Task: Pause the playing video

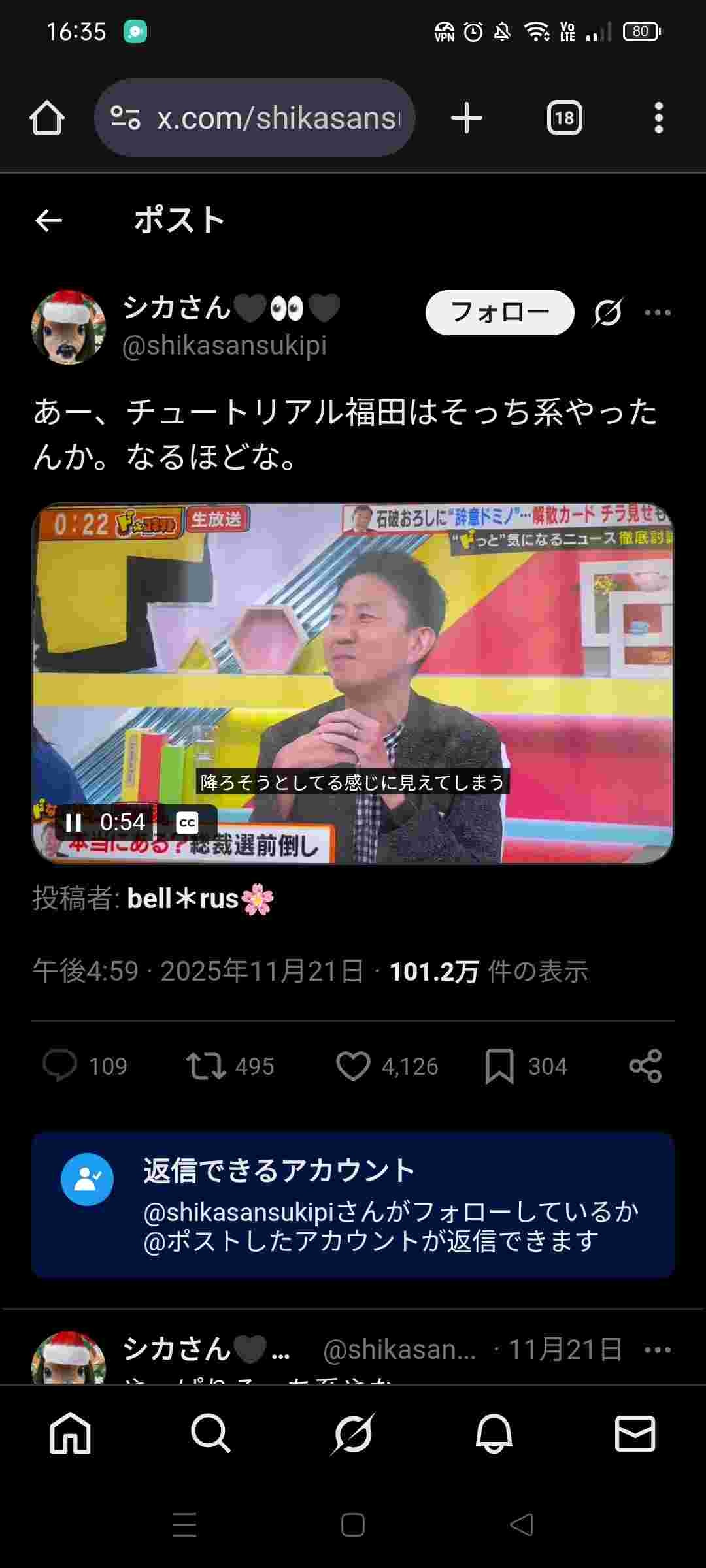Action: click(x=74, y=823)
